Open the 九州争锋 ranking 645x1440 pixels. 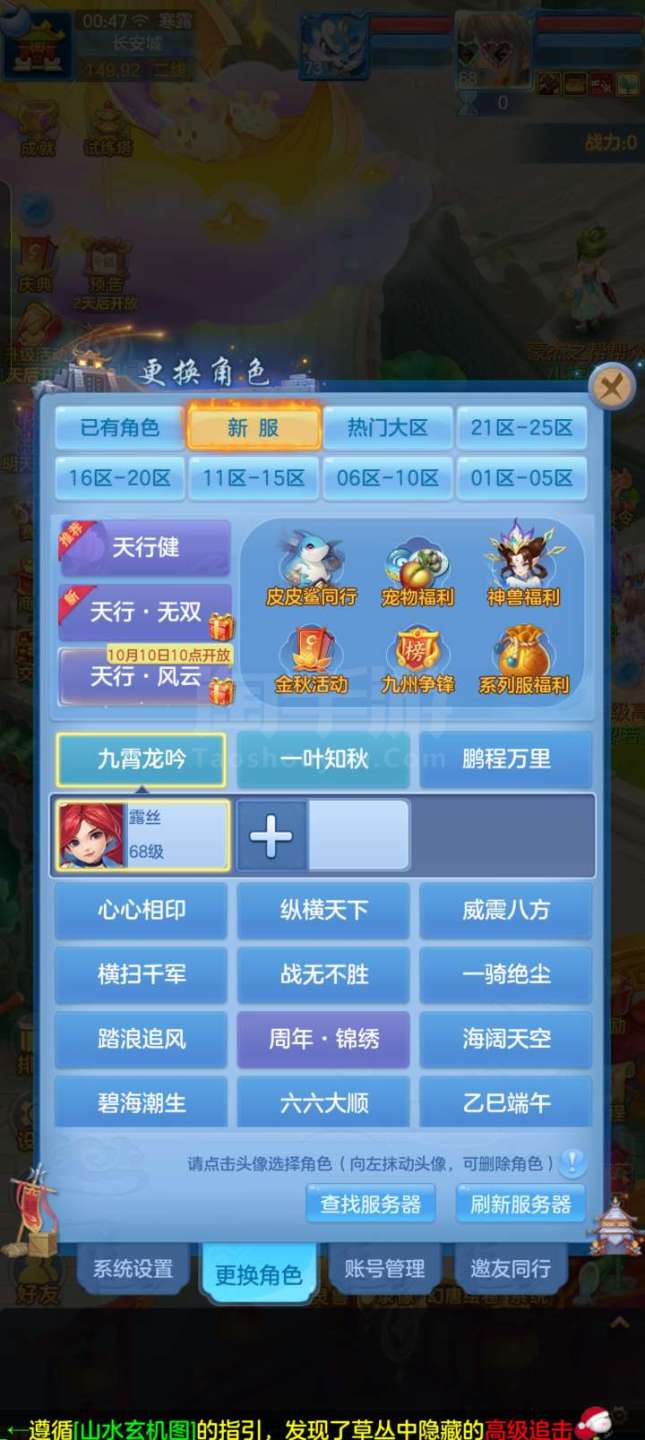(417, 660)
